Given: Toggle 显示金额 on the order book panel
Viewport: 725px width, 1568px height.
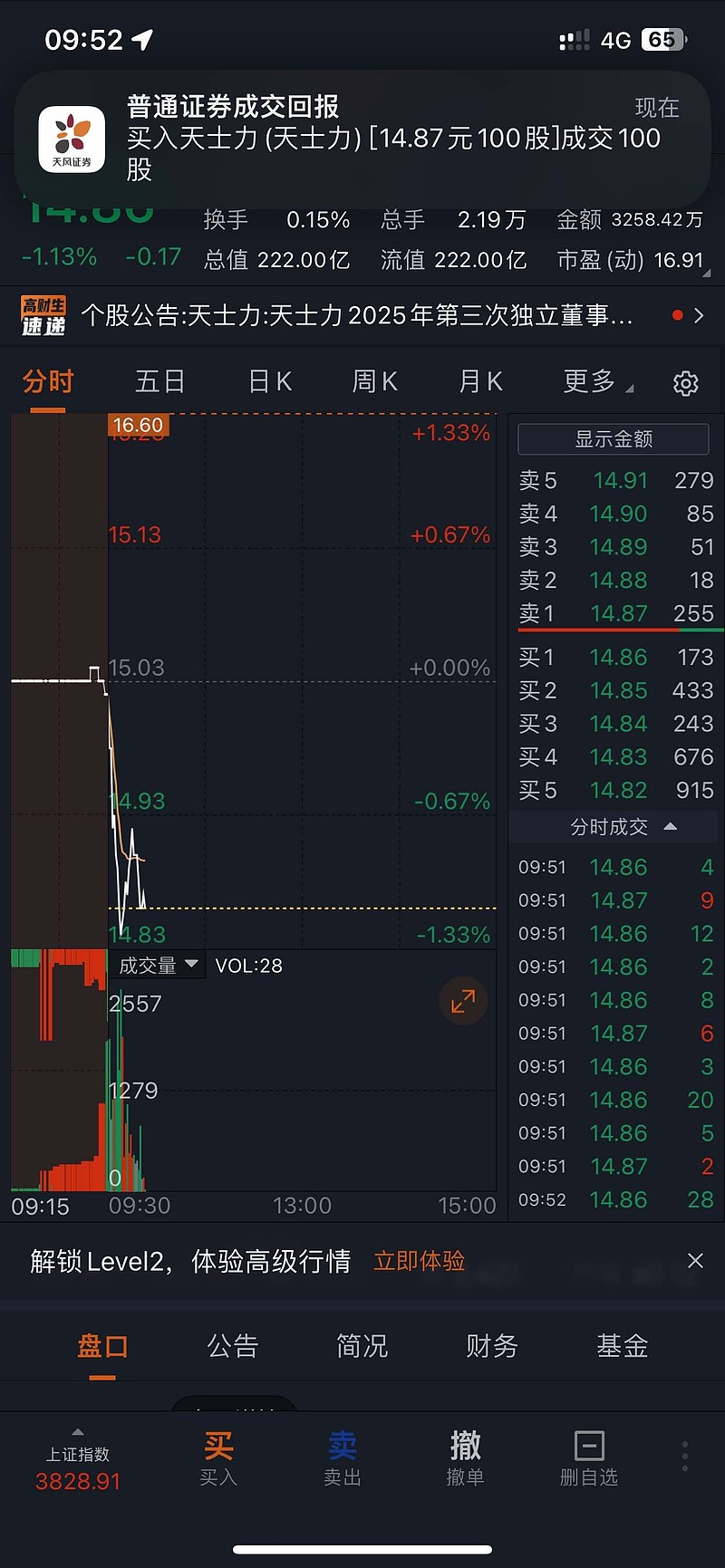Looking at the screenshot, I should pyautogui.click(x=613, y=439).
